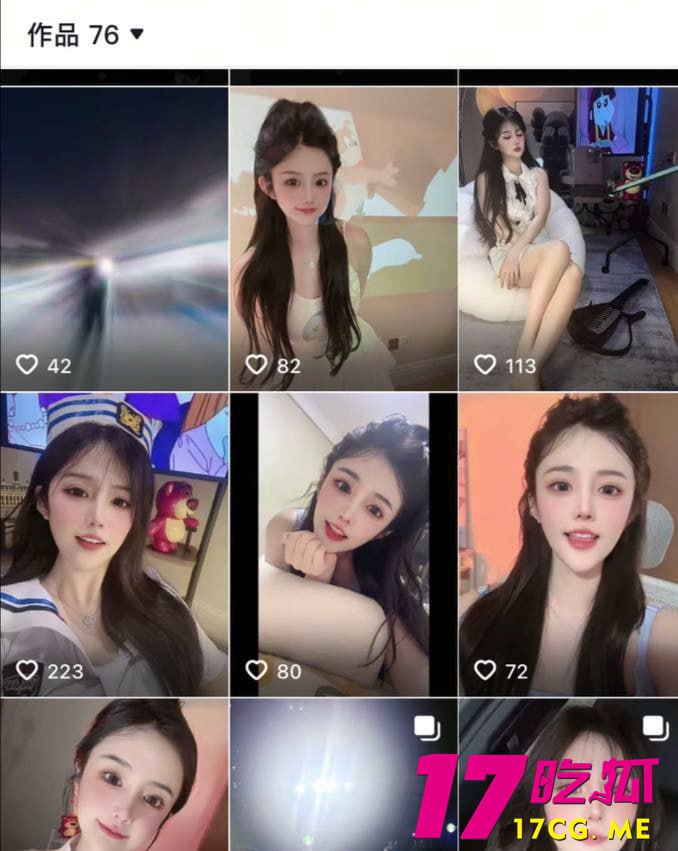Viewport: 678px width, 851px height.
Task: View the video with 80 likes
Action: pos(343,543)
